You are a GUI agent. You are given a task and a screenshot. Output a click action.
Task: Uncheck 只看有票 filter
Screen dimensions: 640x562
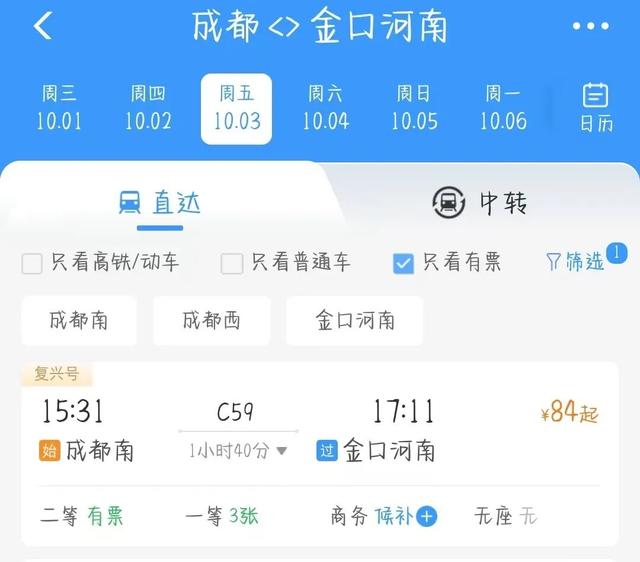pos(403,263)
